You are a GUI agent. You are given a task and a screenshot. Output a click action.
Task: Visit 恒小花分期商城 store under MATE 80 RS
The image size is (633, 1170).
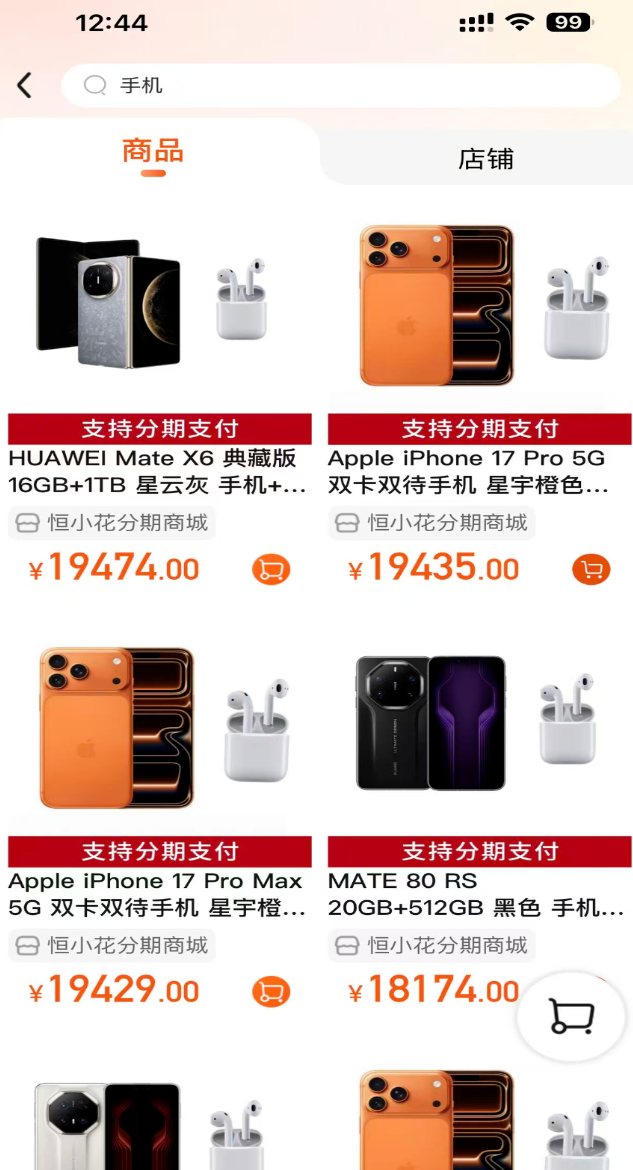(432, 945)
